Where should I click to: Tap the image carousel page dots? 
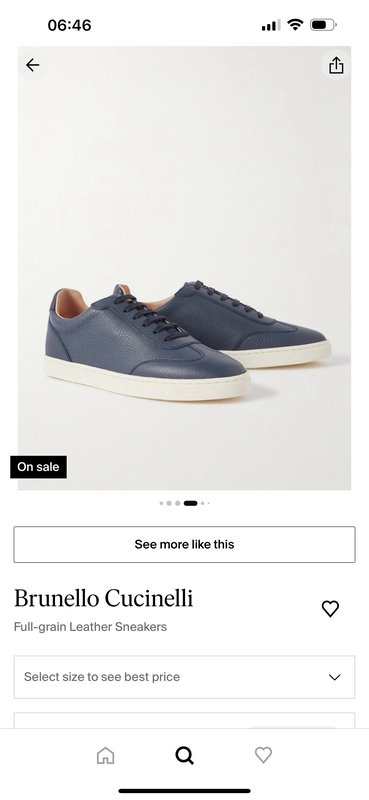[184, 503]
